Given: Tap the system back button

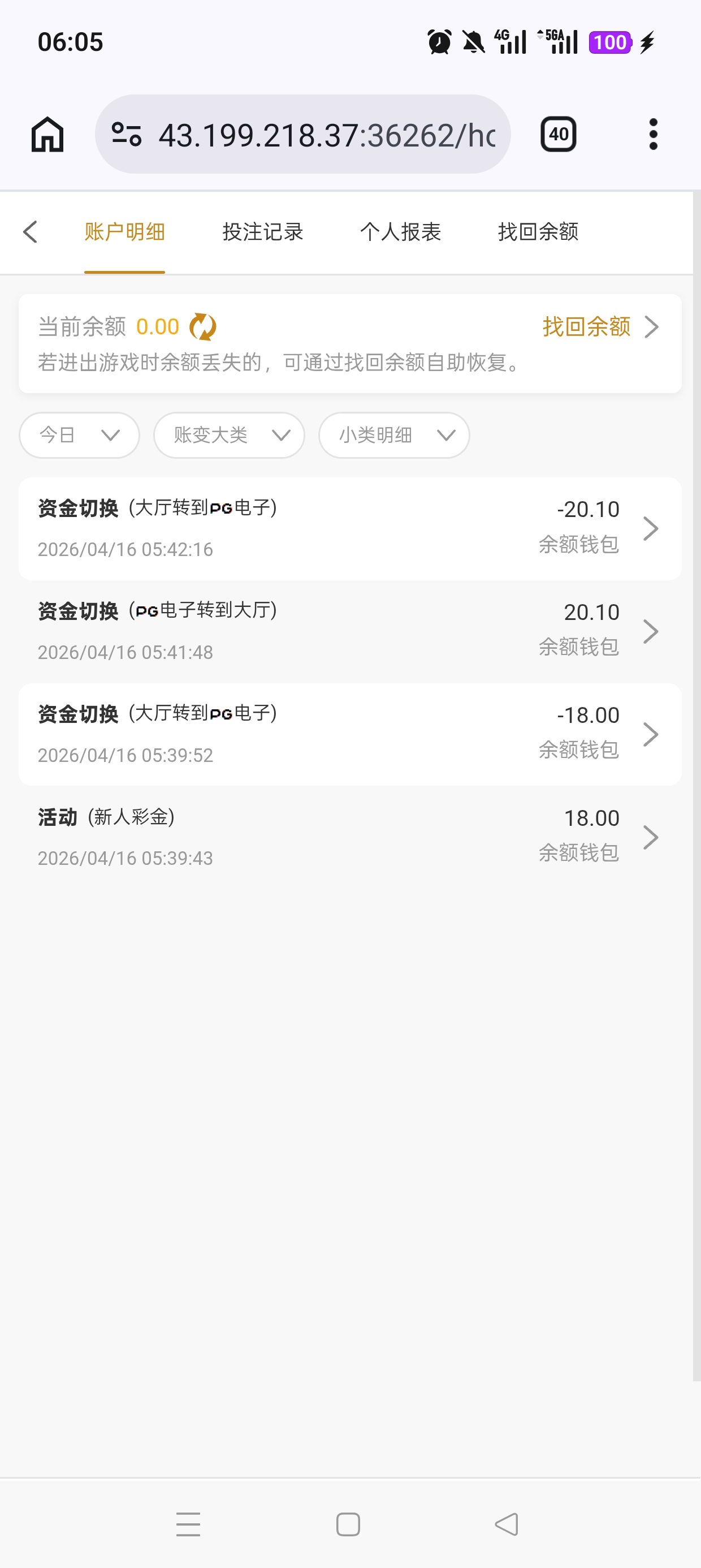Looking at the screenshot, I should pyautogui.click(x=507, y=1524).
